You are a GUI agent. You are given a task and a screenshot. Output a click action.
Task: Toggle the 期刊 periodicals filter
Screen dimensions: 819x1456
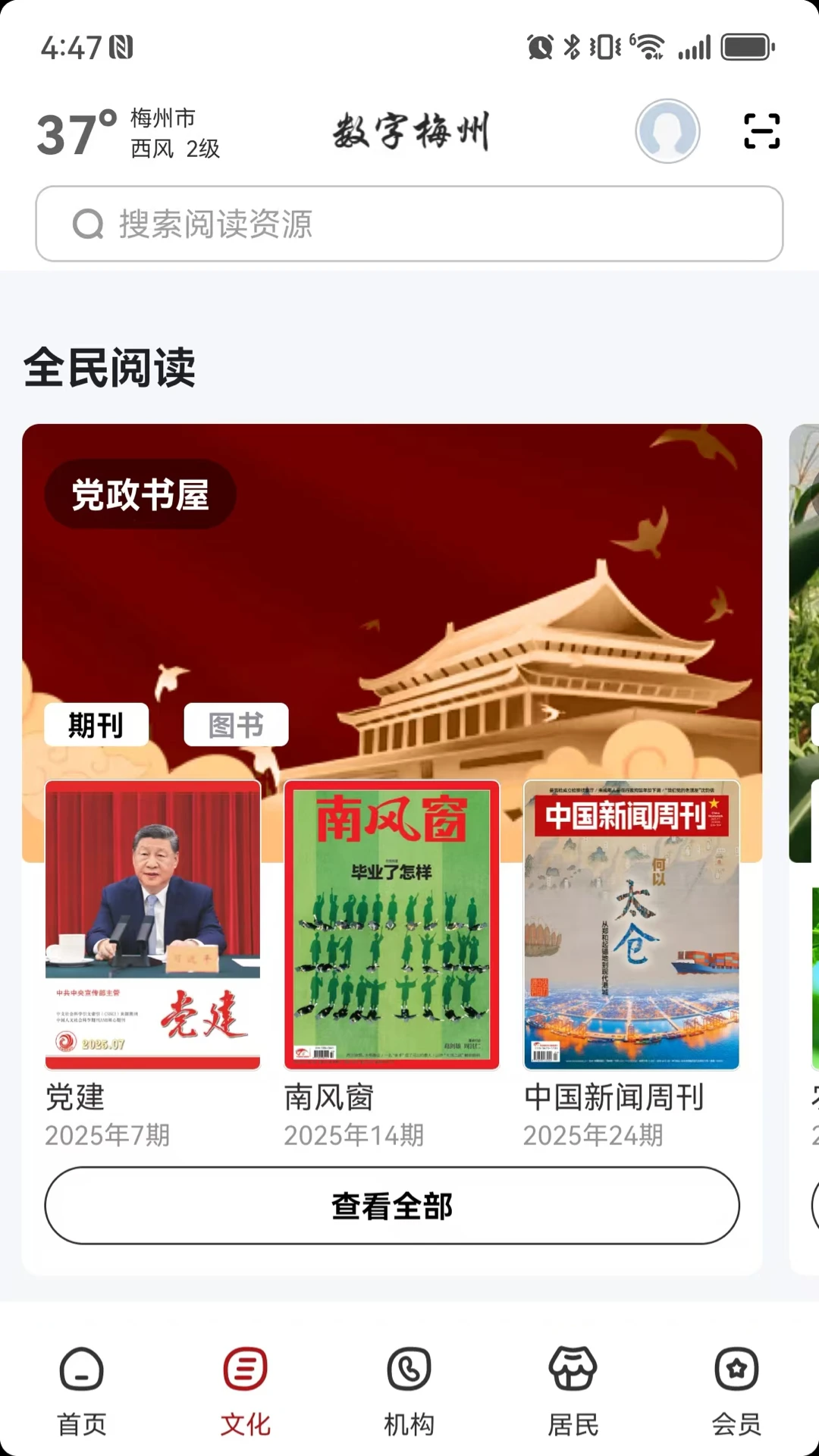(97, 724)
